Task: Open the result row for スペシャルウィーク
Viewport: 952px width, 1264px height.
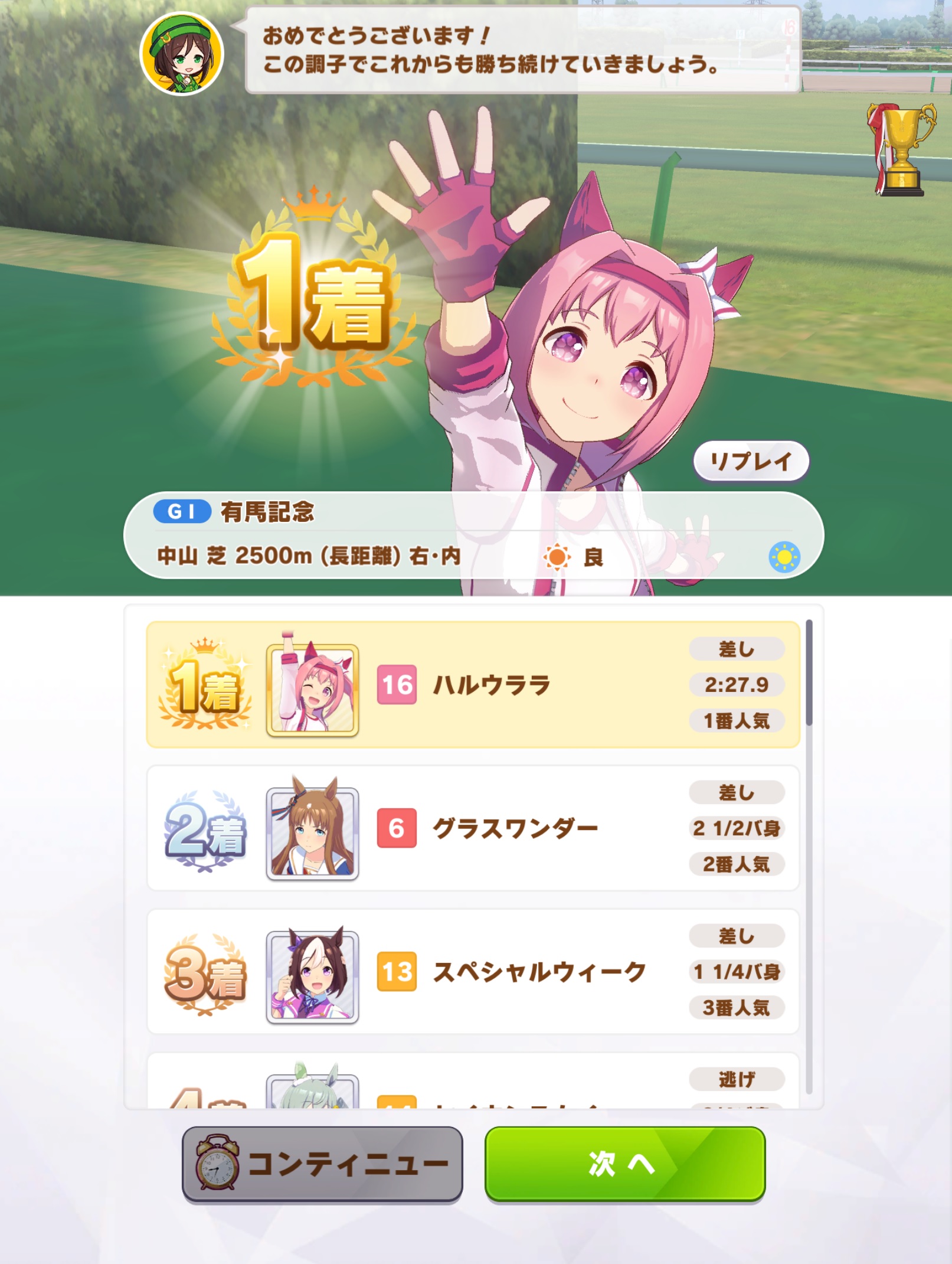Action: click(472, 971)
